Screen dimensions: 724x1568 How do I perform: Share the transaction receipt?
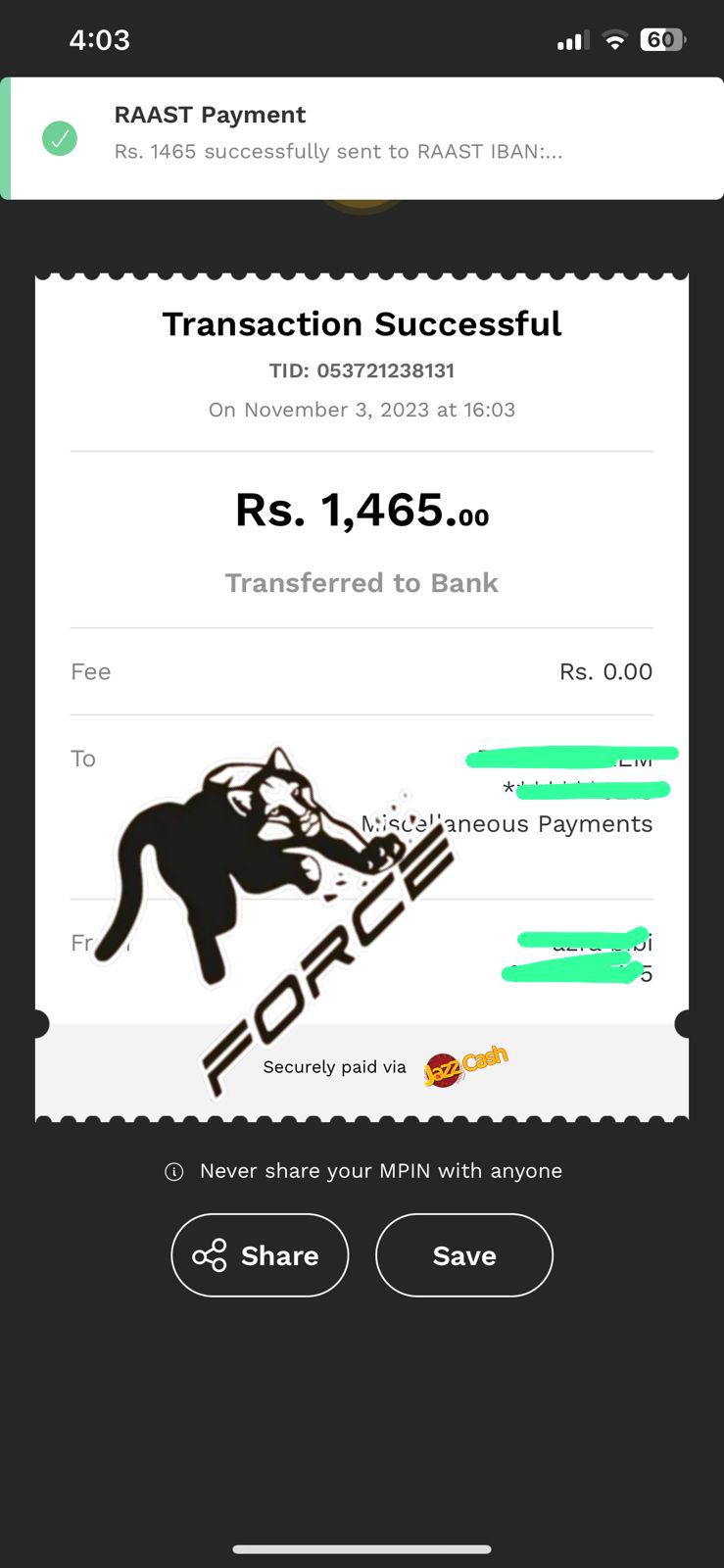(x=260, y=1255)
